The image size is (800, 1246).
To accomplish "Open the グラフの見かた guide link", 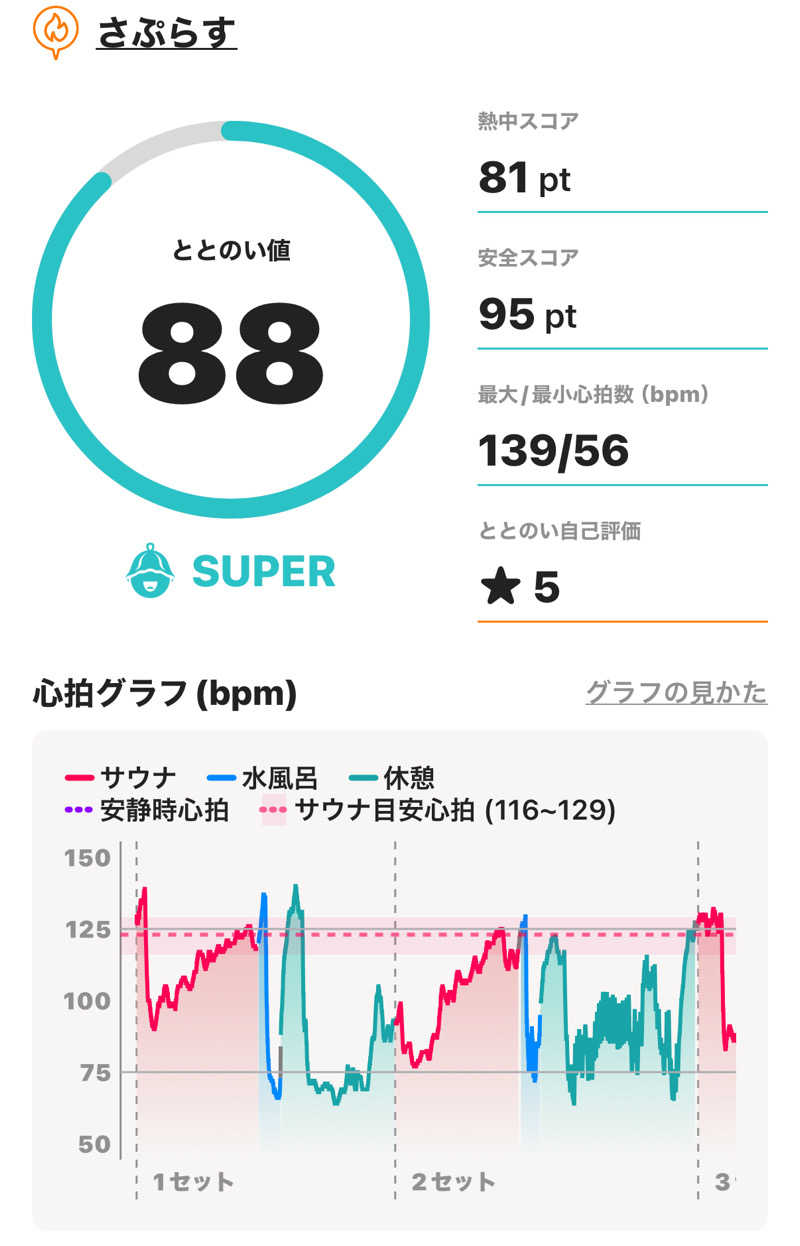I will (675, 692).
